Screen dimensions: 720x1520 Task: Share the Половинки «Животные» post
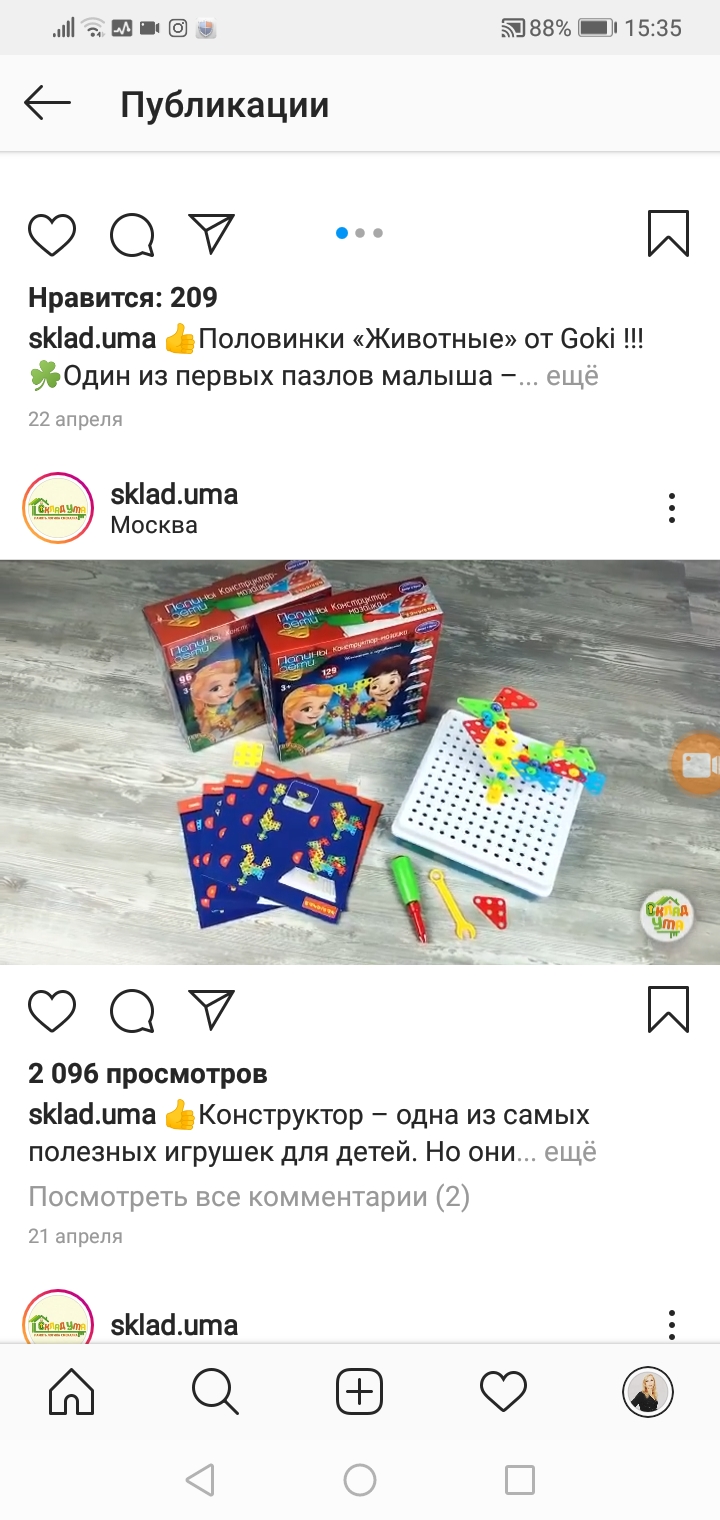click(211, 234)
